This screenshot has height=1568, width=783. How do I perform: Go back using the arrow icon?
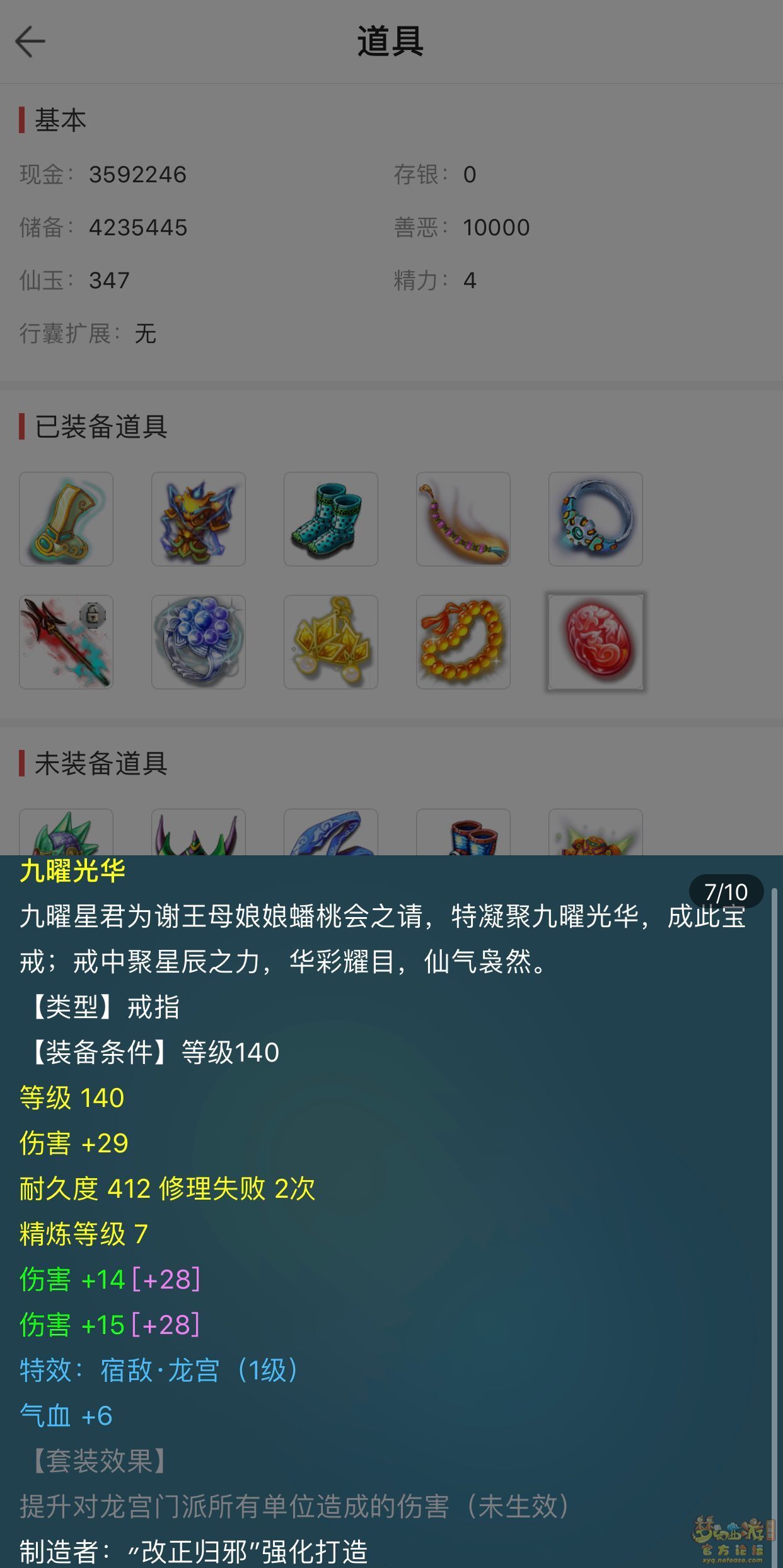(x=30, y=42)
